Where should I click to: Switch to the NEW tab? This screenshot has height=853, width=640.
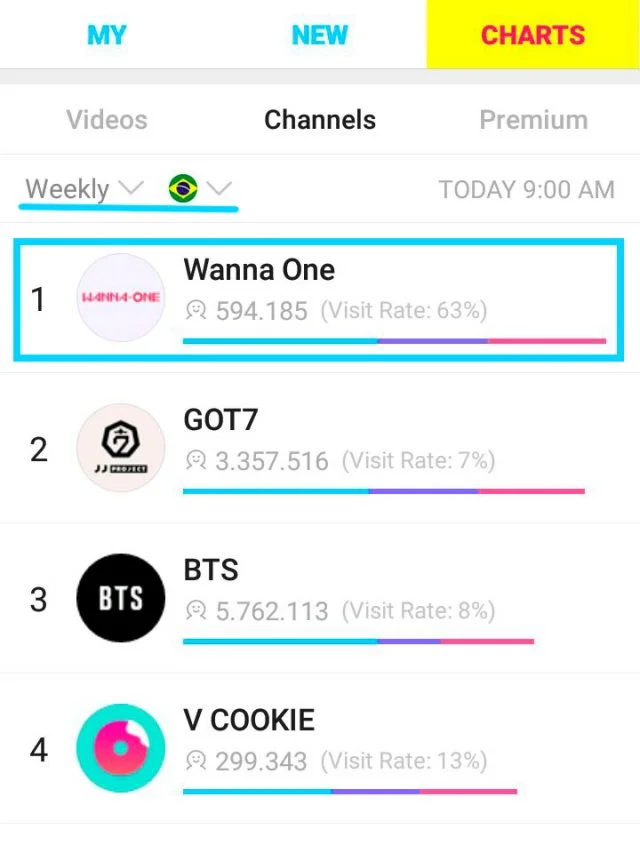click(319, 35)
